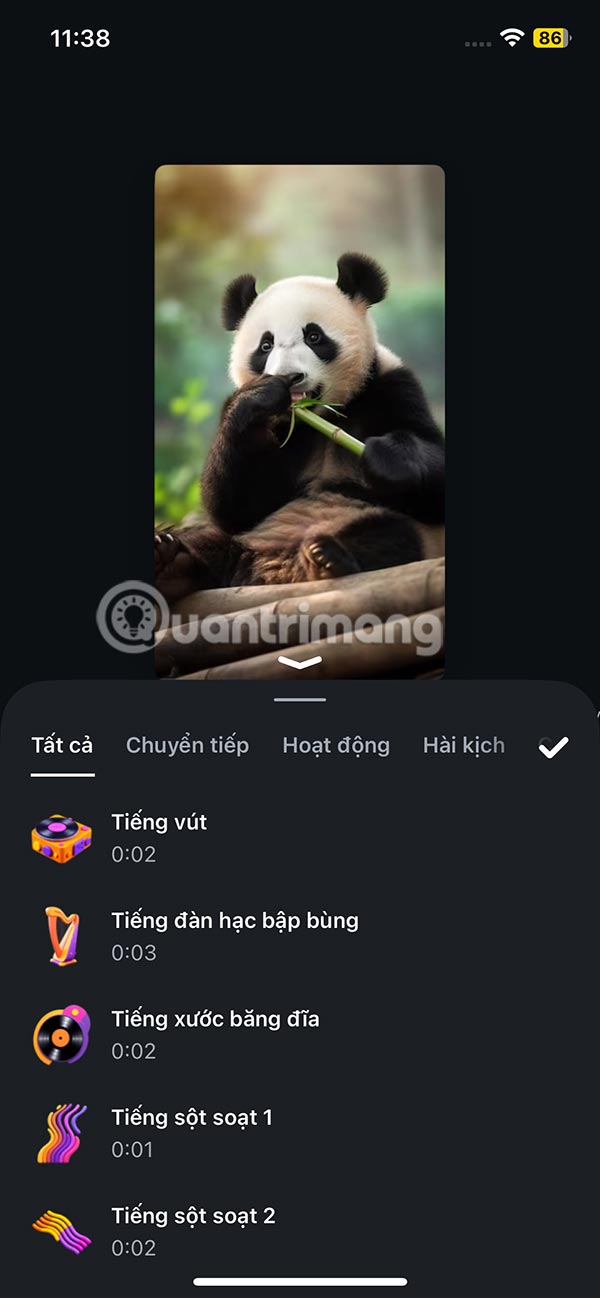Viewport: 600px width, 1298px height.
Task: Open the Hoạt động tab
Action: [x=336, y=745]
